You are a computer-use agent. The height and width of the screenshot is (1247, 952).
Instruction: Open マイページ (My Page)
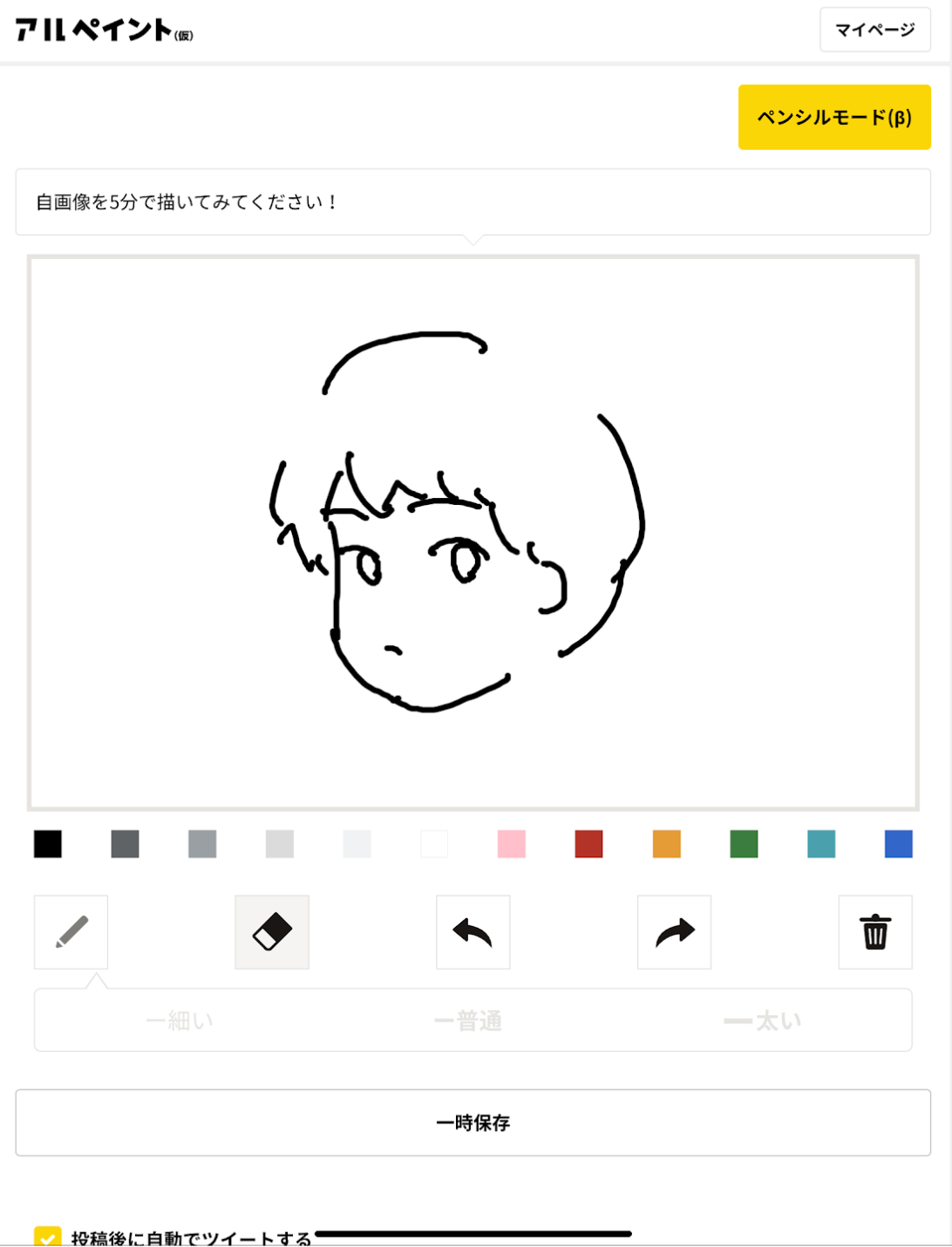point(874,30)
